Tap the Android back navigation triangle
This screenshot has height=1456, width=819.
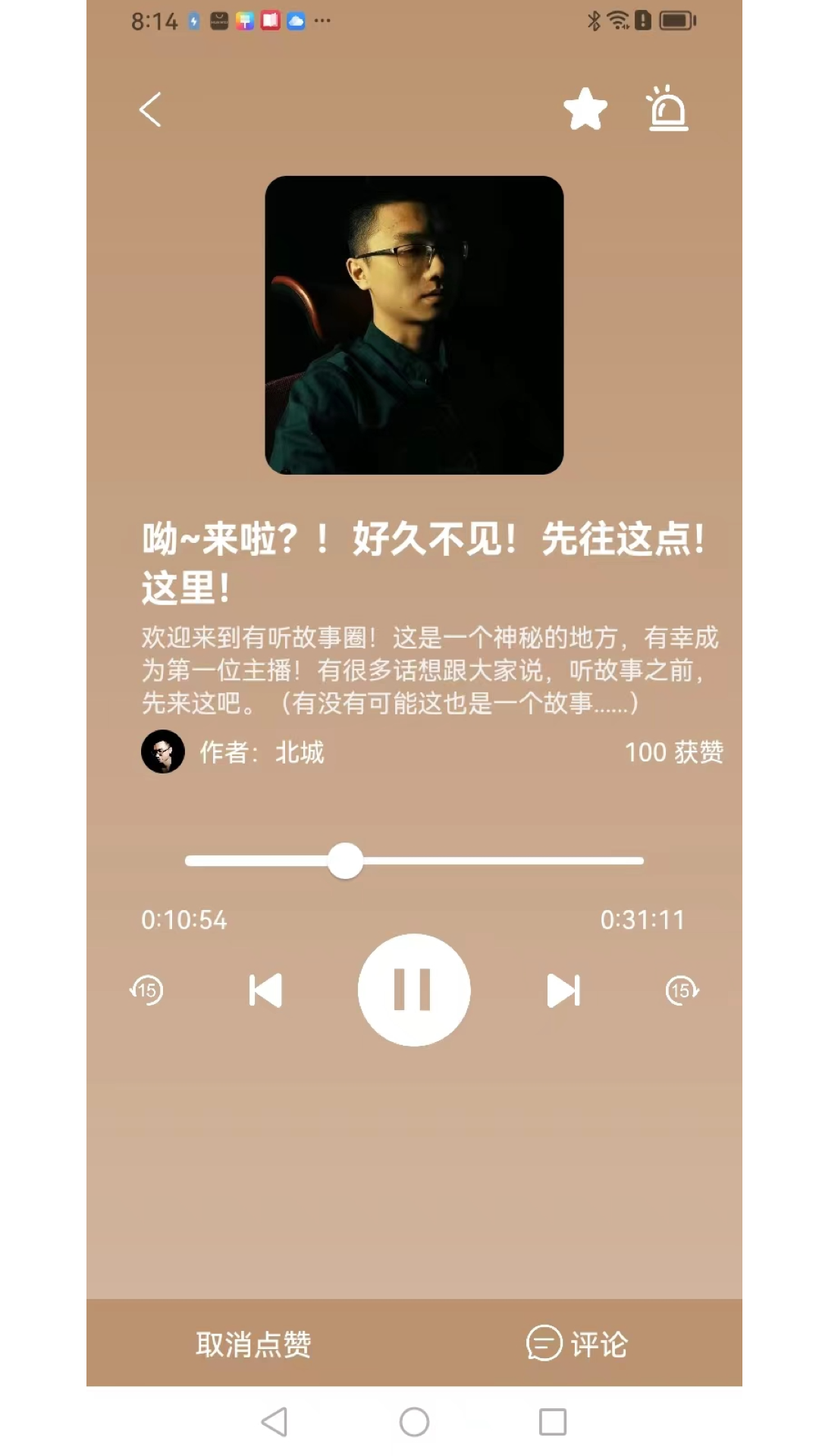coord(274,1420)
